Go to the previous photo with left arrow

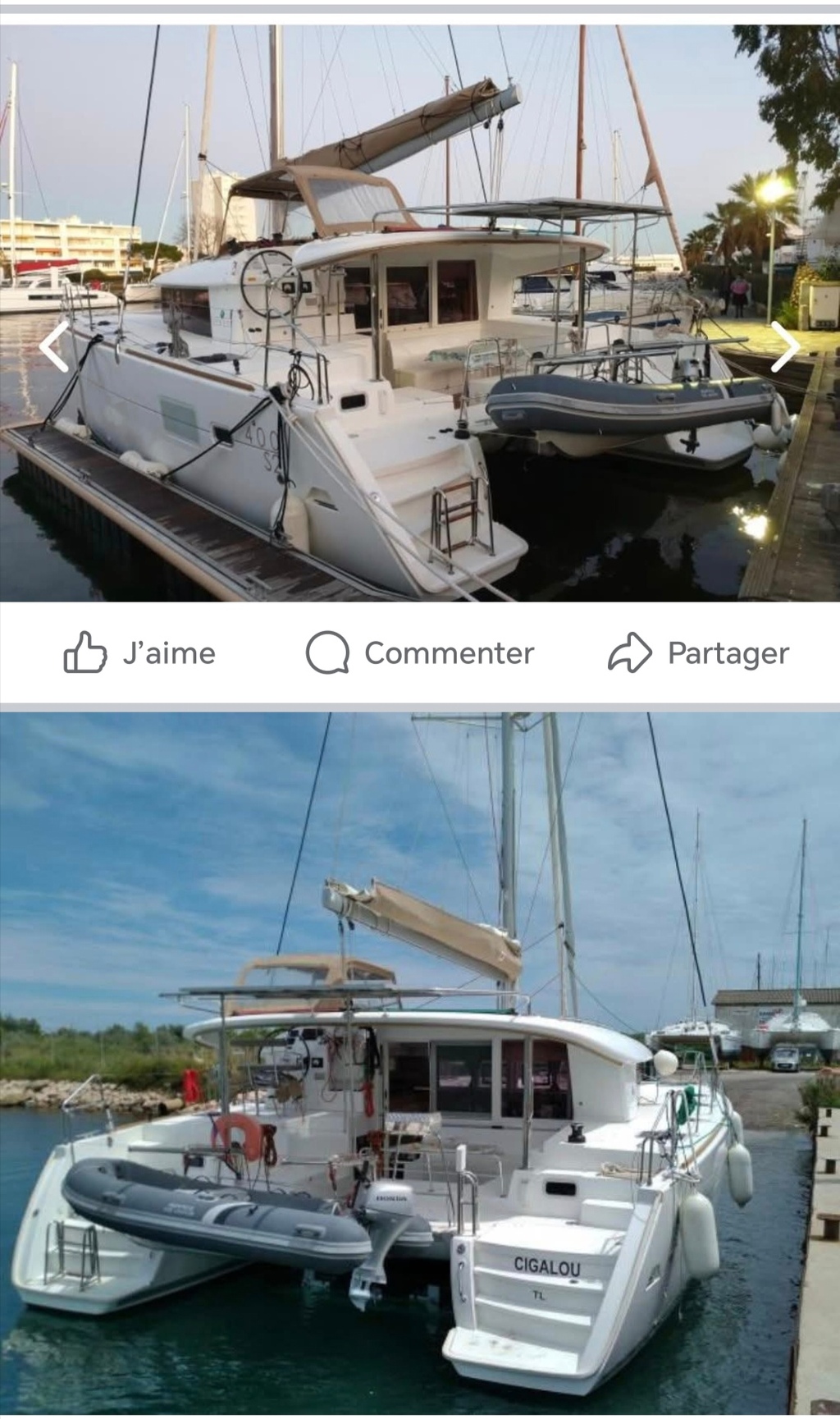click(x=55, y=347)
